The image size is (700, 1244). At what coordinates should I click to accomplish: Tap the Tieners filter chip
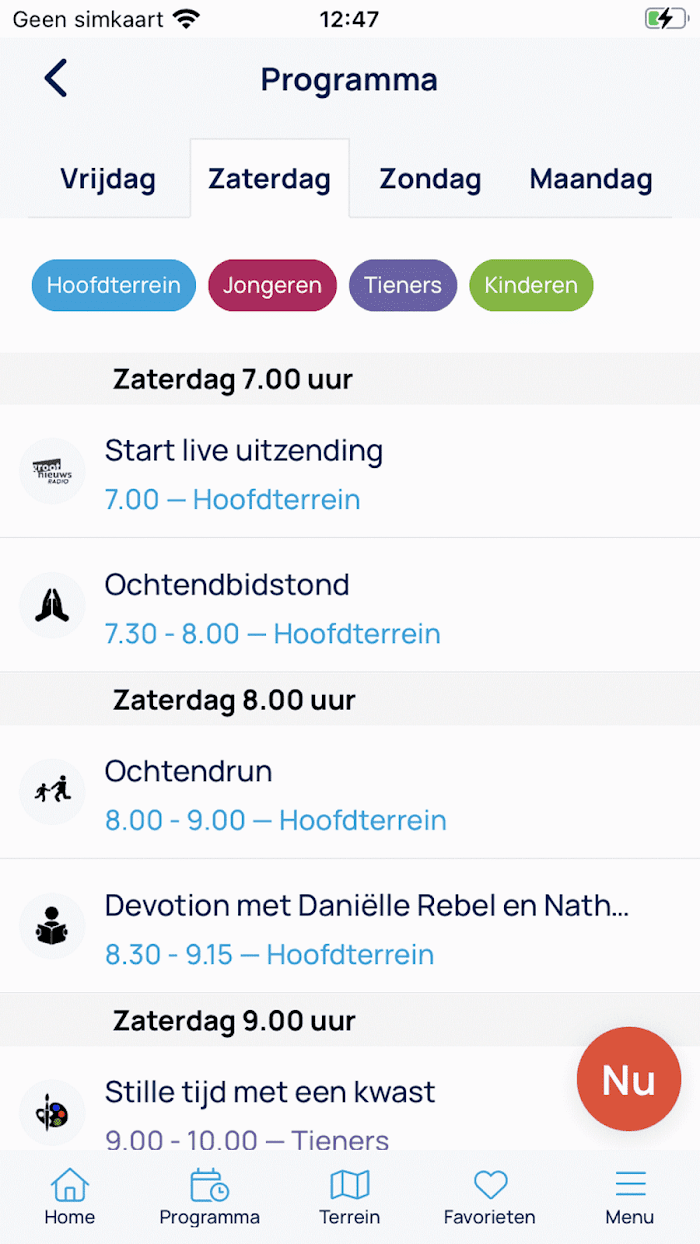[x=403, y=285]
